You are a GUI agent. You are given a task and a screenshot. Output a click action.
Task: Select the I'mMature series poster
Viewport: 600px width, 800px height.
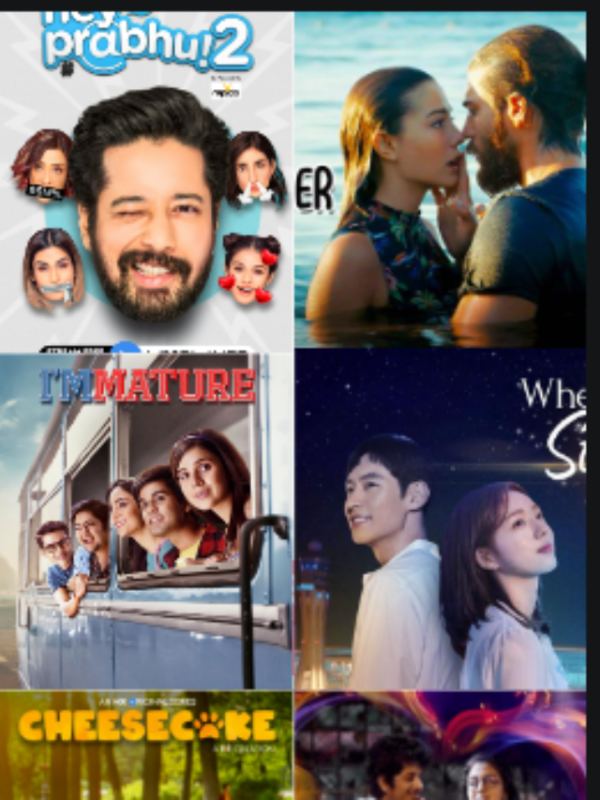[146, 520]
